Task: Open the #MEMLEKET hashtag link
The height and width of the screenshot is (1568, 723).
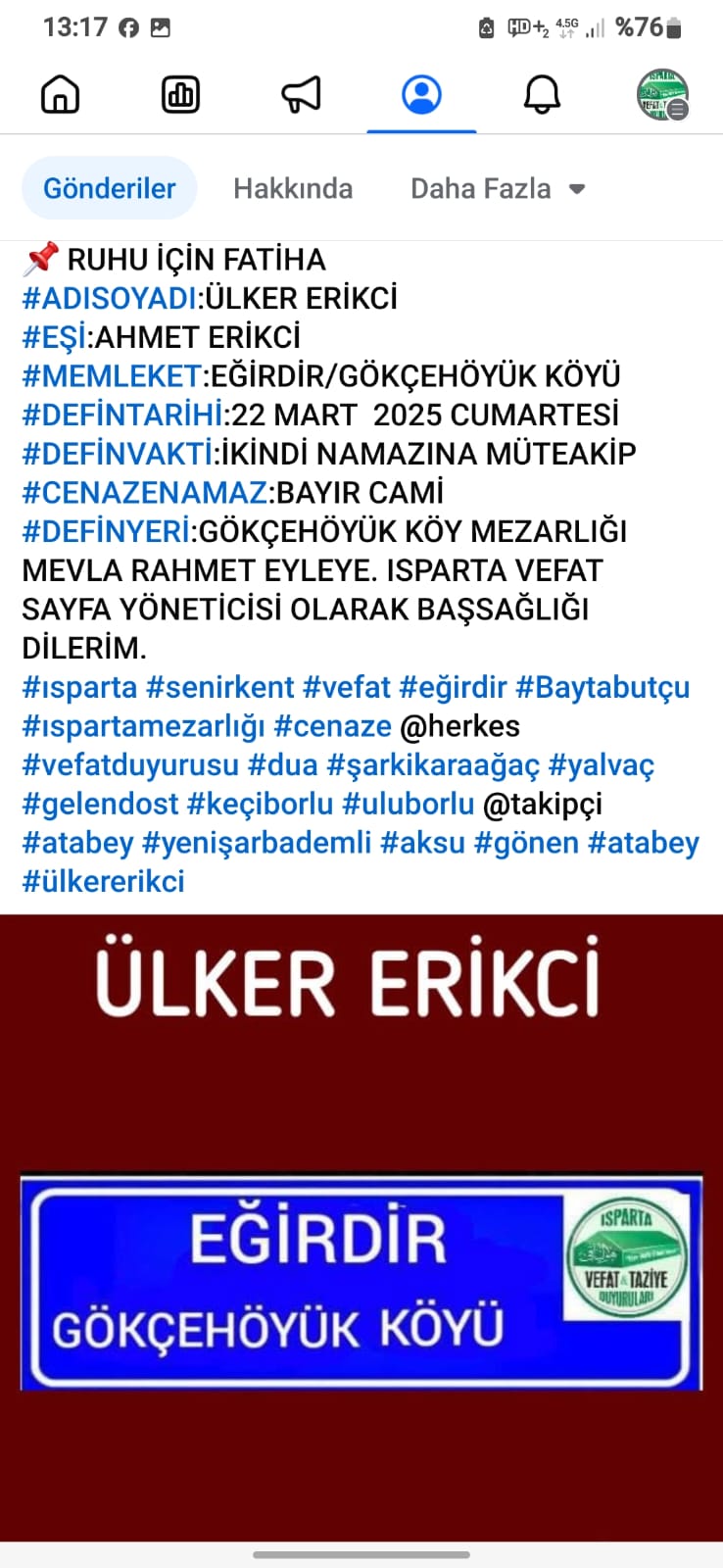Action: pos(112,375)
